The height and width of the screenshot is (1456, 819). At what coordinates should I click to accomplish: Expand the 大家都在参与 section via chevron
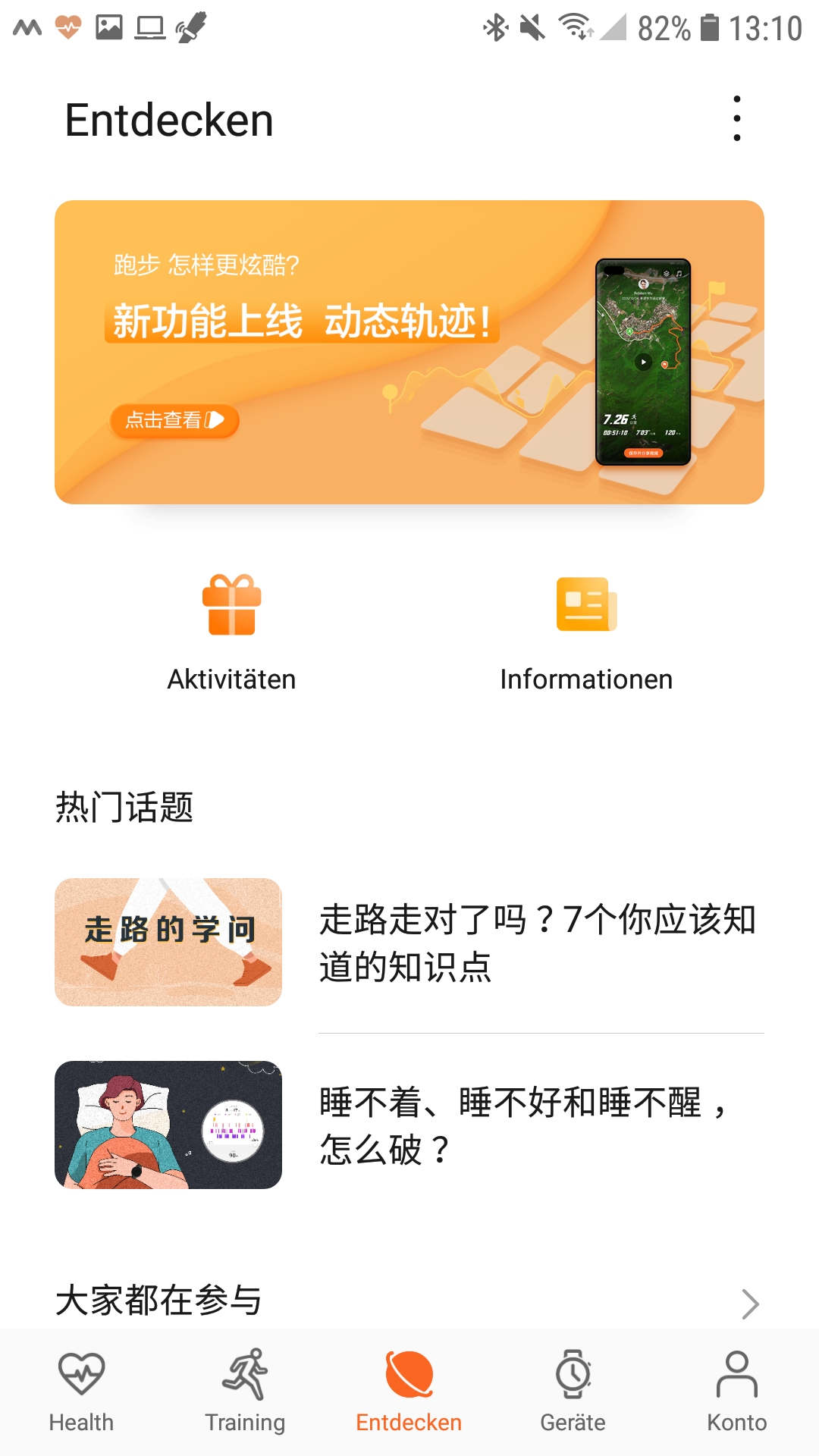coord(750,1304)
